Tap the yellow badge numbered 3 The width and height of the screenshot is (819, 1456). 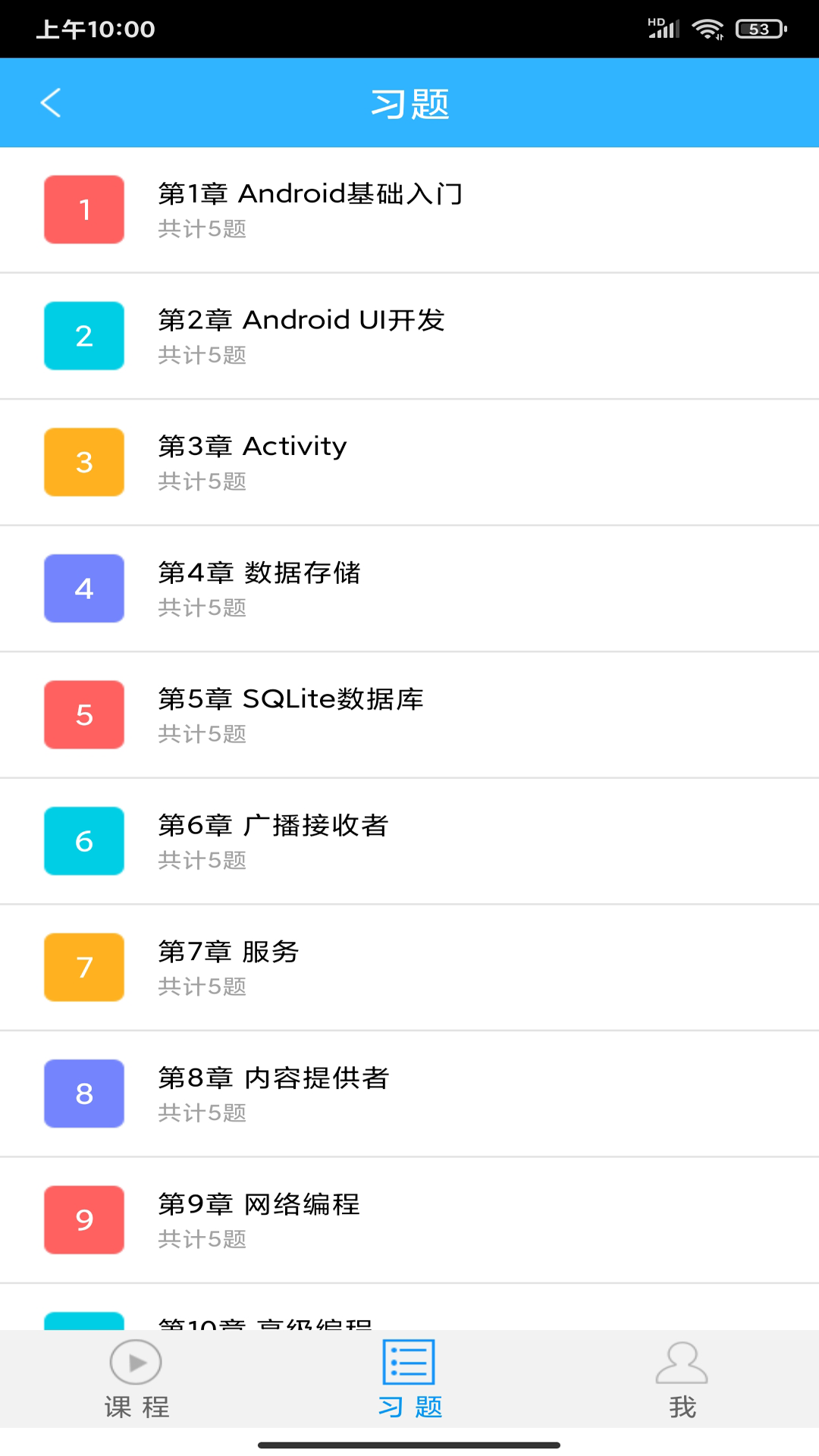pyautogui.click(x=83, y=462)
